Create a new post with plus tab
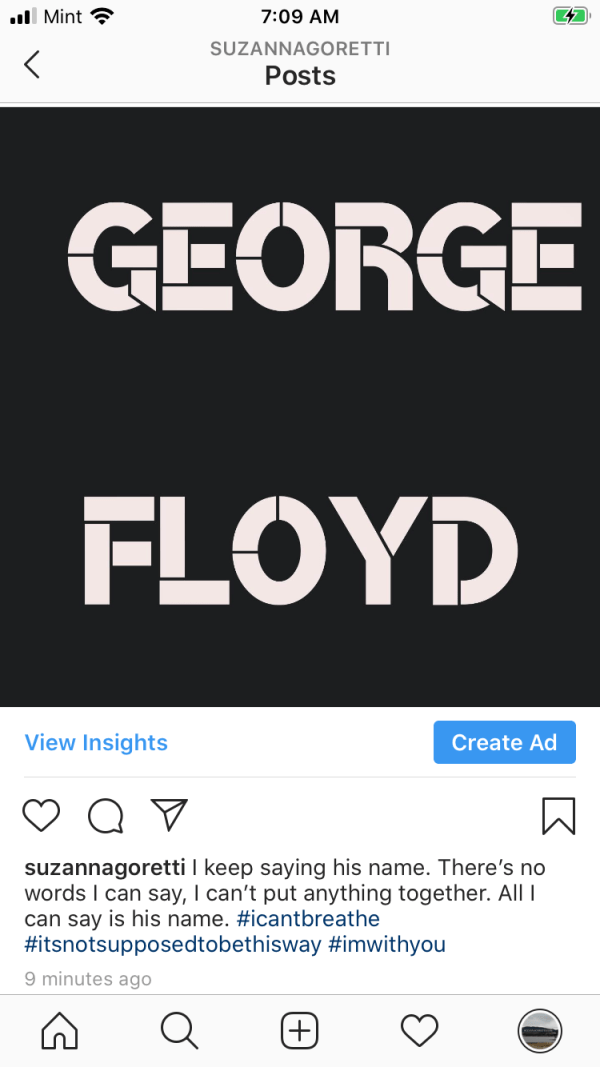Screen dimensions: 600x1067 pyautogui.click(x=299, y=1030)
